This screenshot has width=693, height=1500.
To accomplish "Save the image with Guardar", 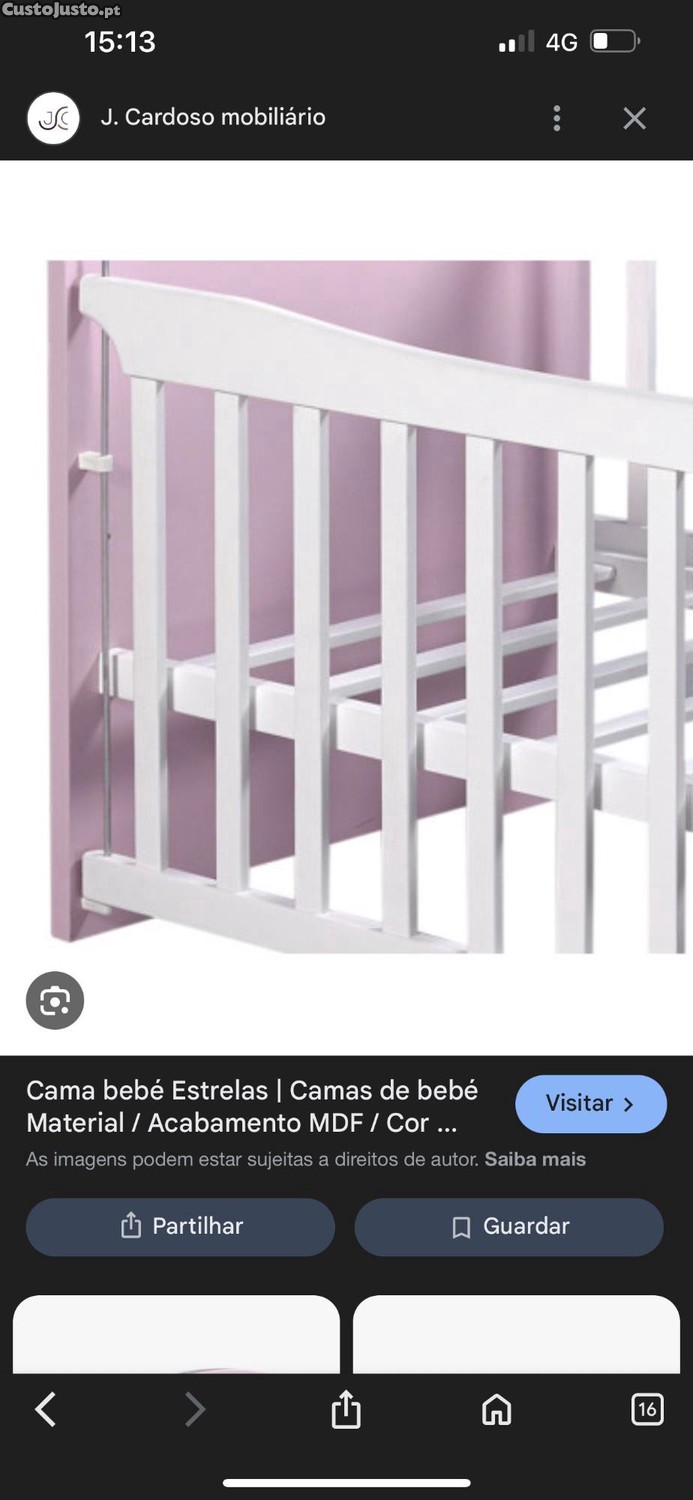I will [x=509, y=1226].
